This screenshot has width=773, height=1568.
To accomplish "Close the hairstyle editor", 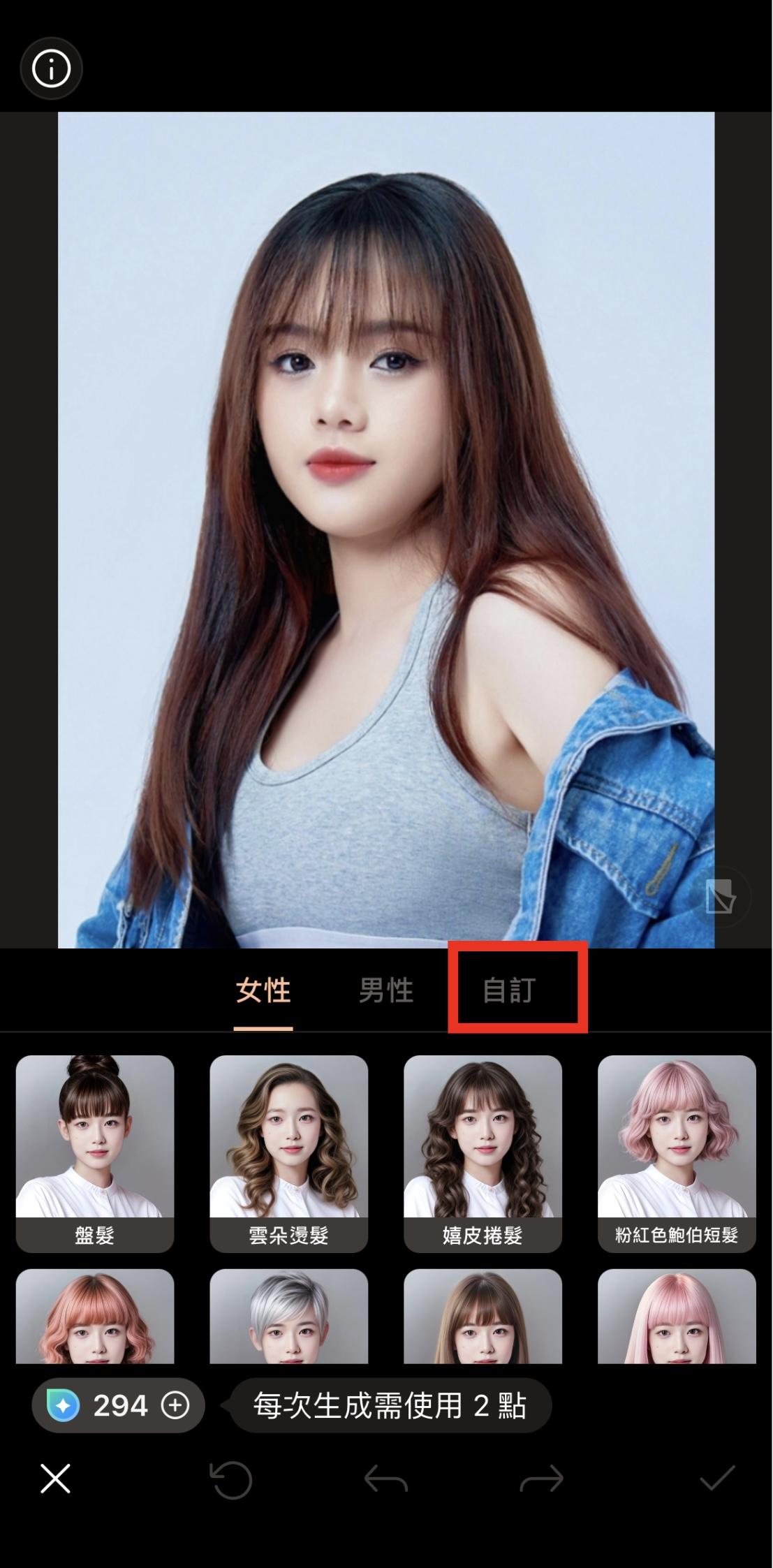I will 55,1479.
